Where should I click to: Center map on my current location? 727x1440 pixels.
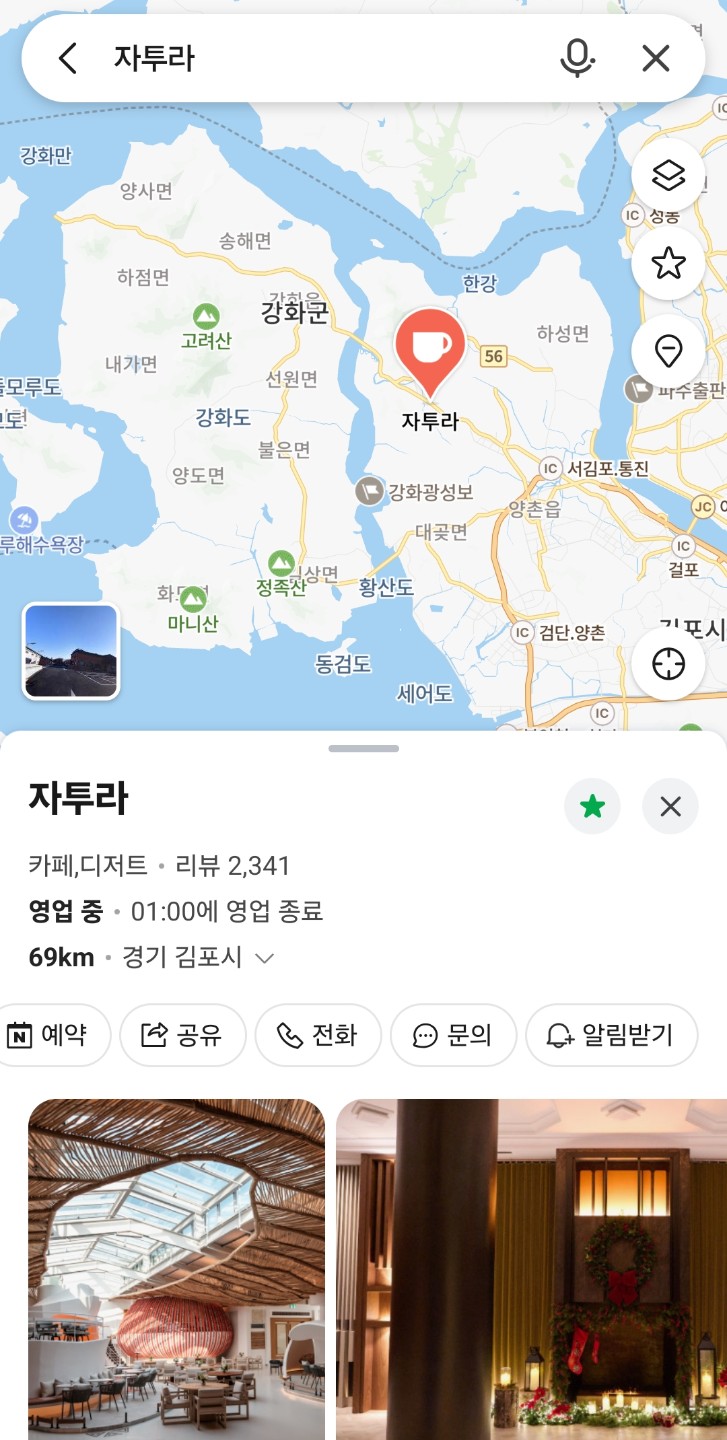coord(667,664)
